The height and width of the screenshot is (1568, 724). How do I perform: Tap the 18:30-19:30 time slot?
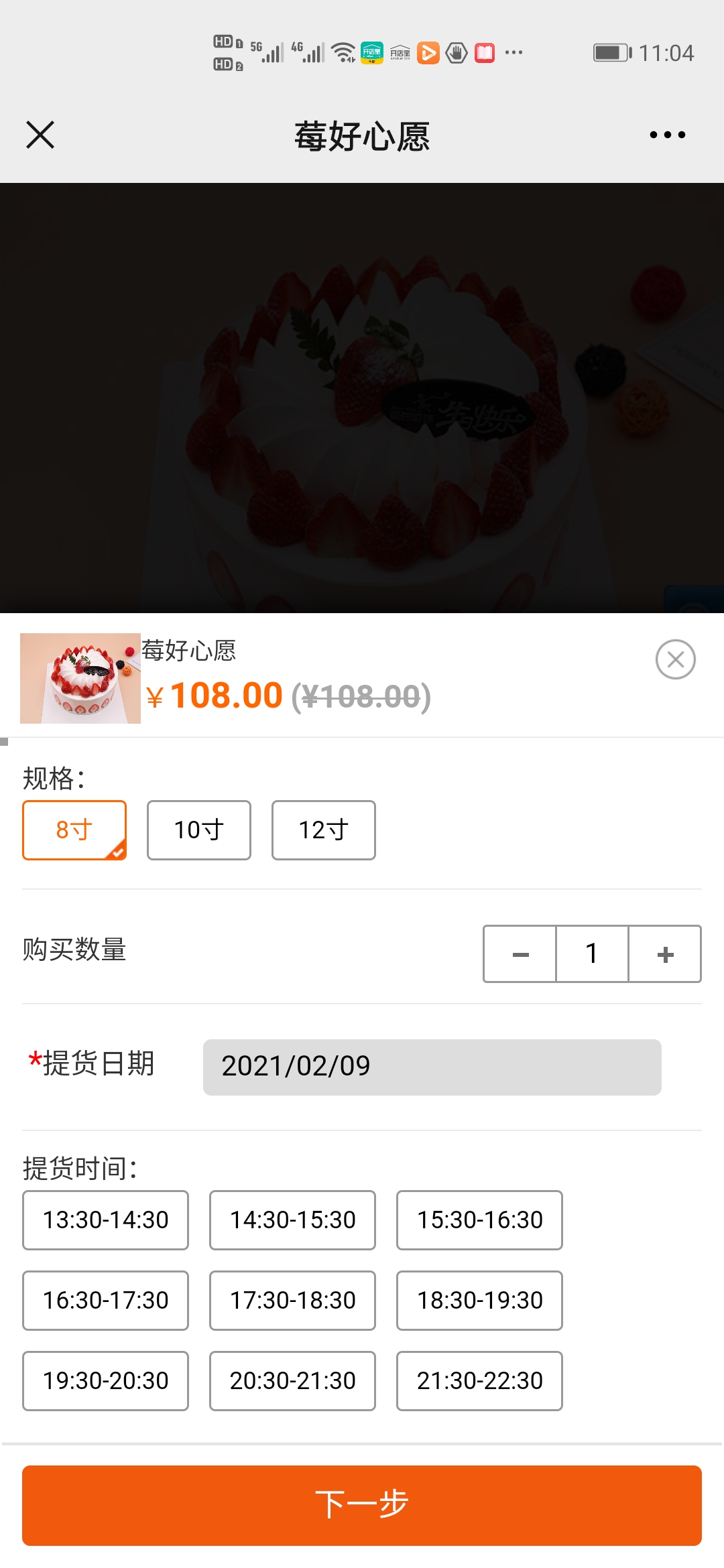pyautogui.click(x=480, y=1301)
